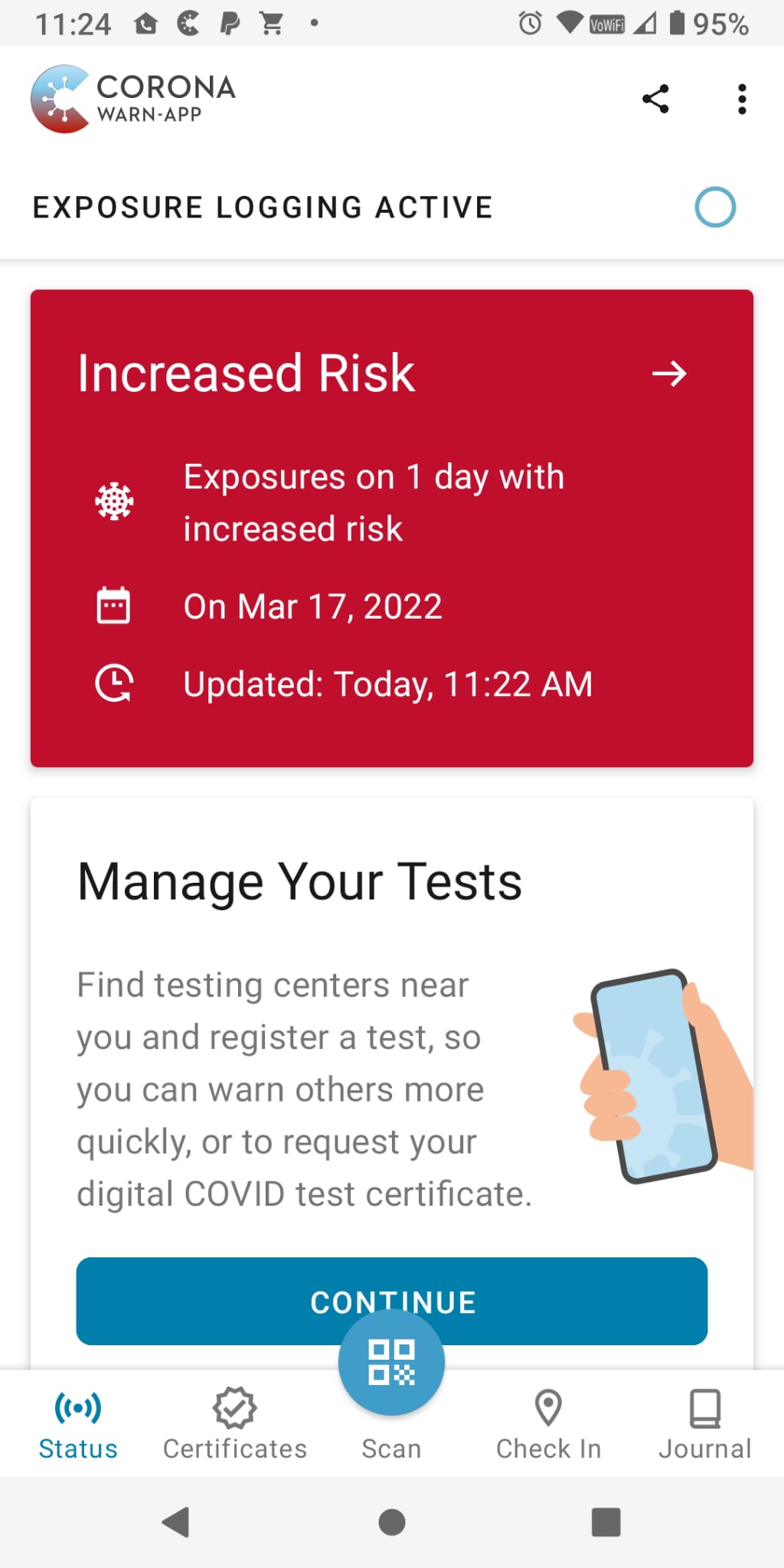Switch to the Certificates tab

coord(235,1424)
